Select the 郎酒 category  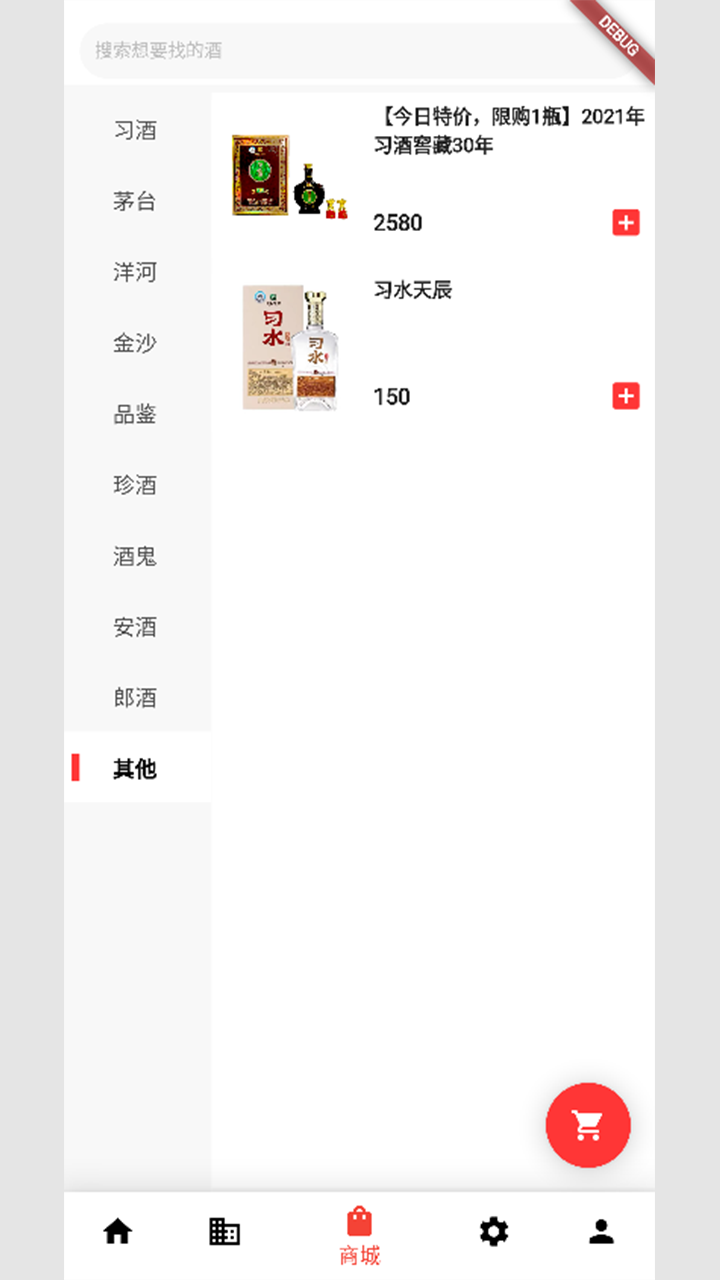click(x=133, y=698)
